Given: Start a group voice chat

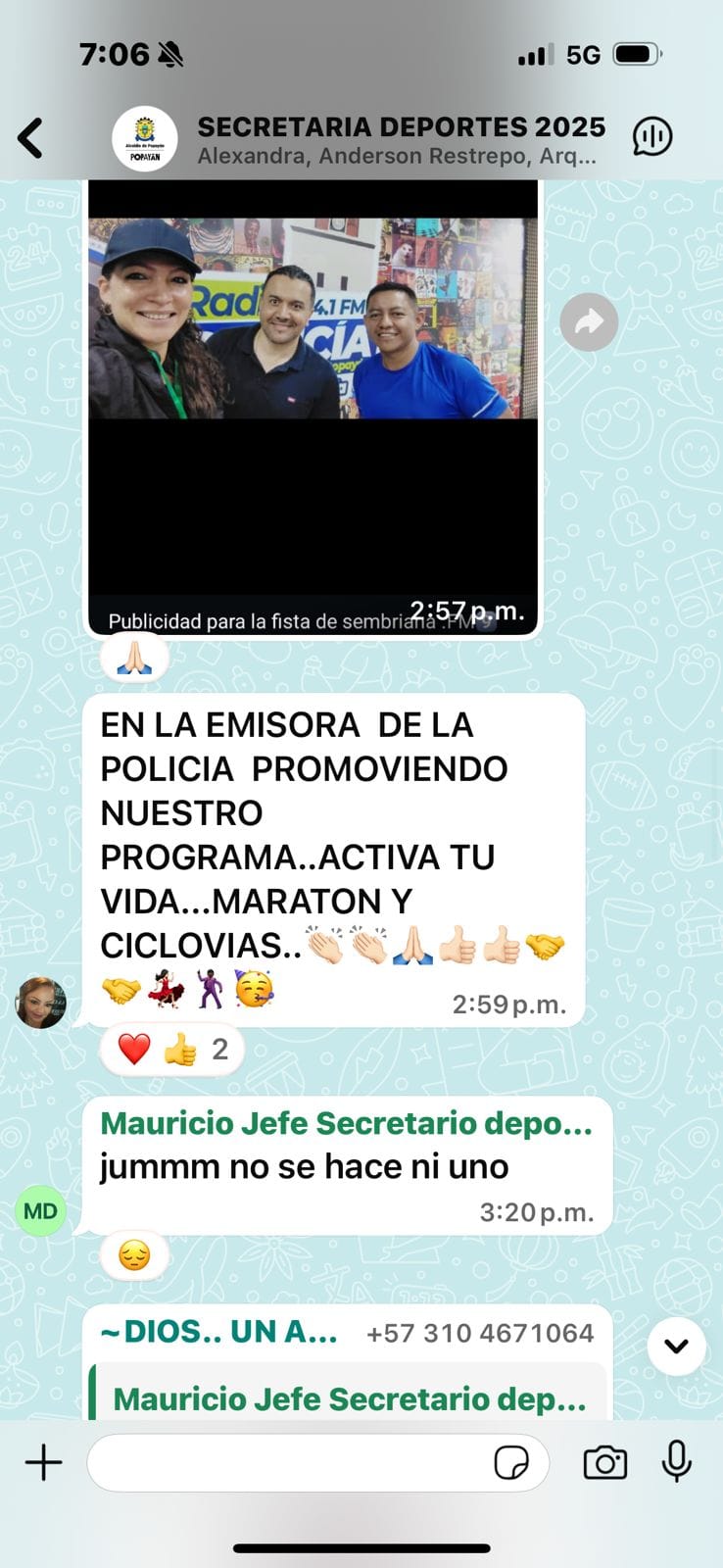Looking at the screenshot, I should pyautogui.click(x=652, y=137).
